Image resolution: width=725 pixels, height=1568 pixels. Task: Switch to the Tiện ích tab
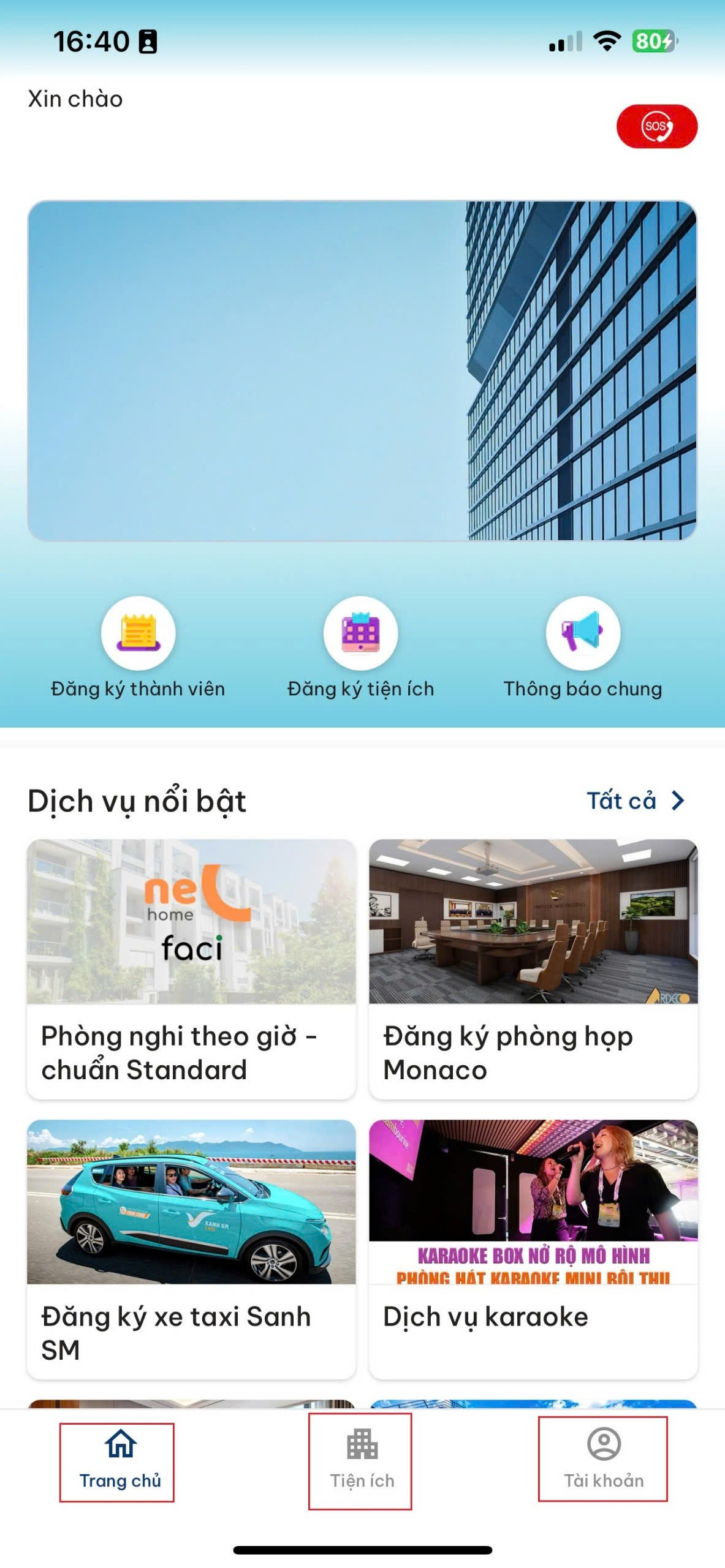click(362, 1461)
